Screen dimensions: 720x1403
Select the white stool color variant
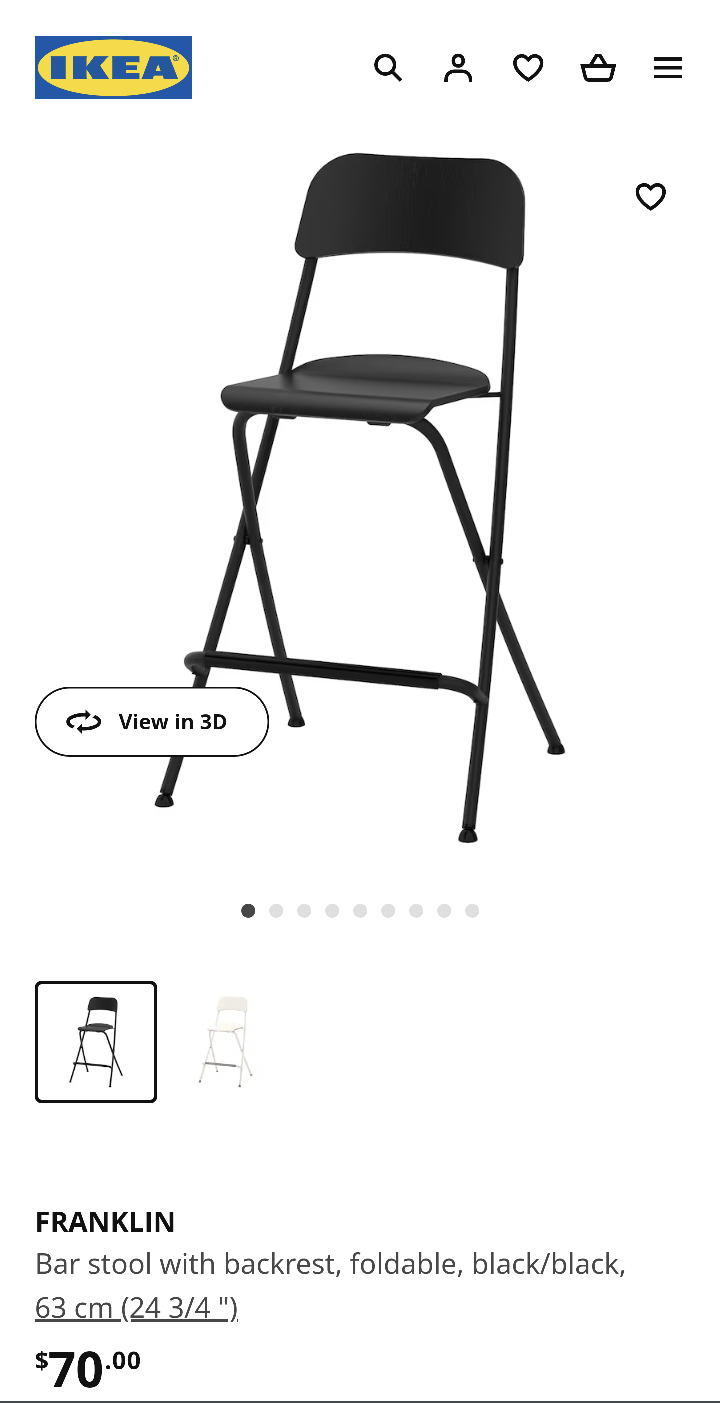coord(226,1041)
